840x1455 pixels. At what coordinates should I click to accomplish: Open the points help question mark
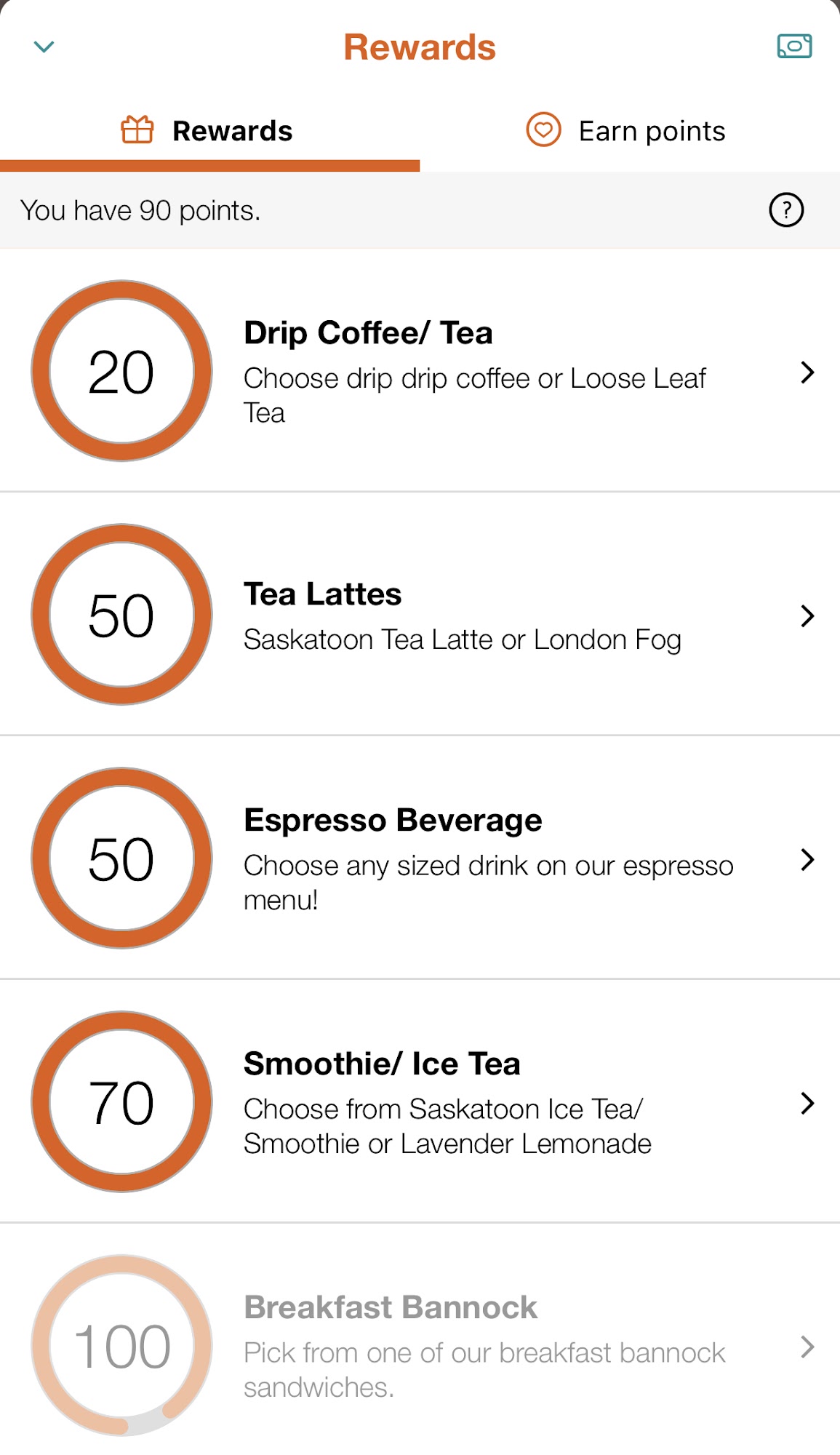(x=786, y=210)
